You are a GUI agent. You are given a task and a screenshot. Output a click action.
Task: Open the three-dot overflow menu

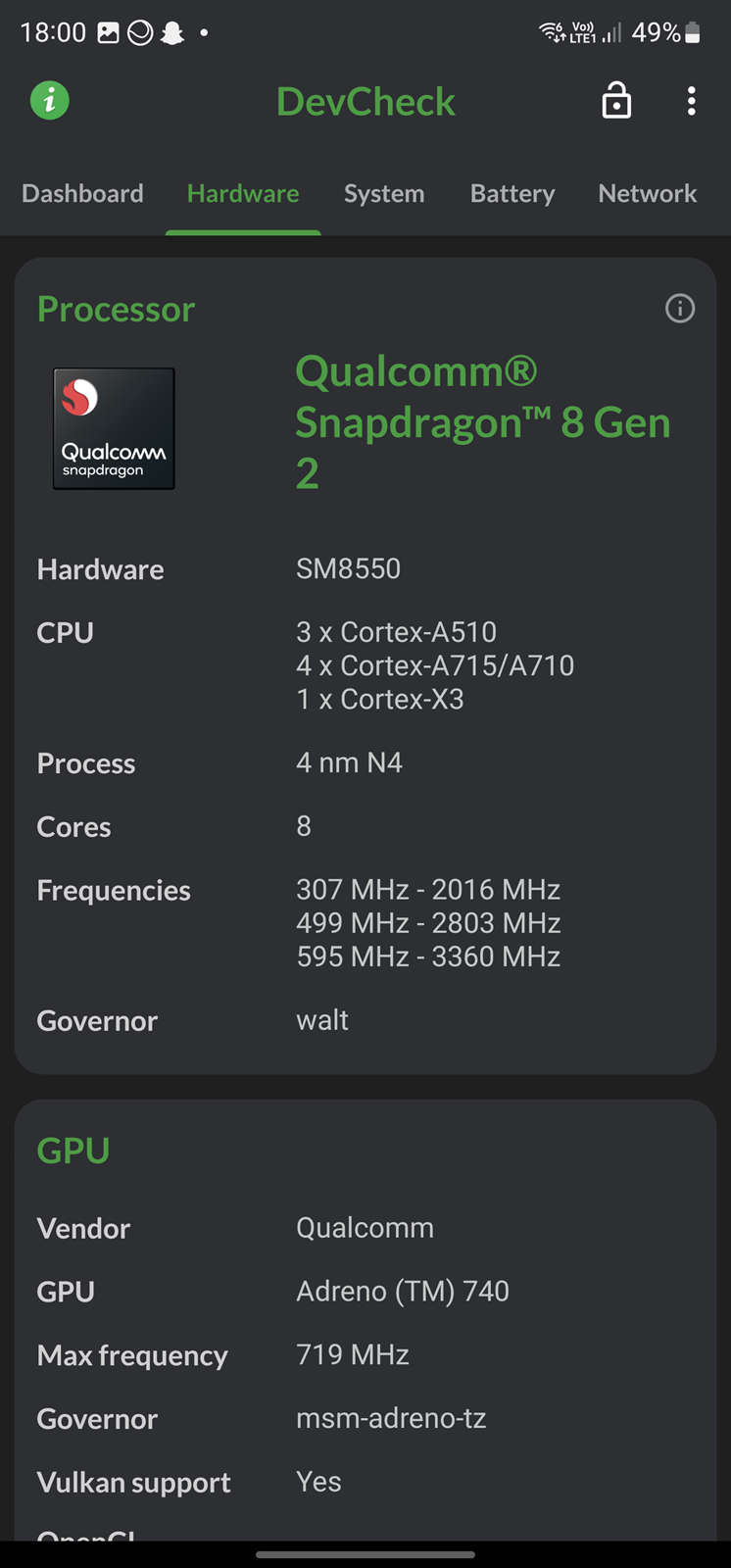point(692,101)
